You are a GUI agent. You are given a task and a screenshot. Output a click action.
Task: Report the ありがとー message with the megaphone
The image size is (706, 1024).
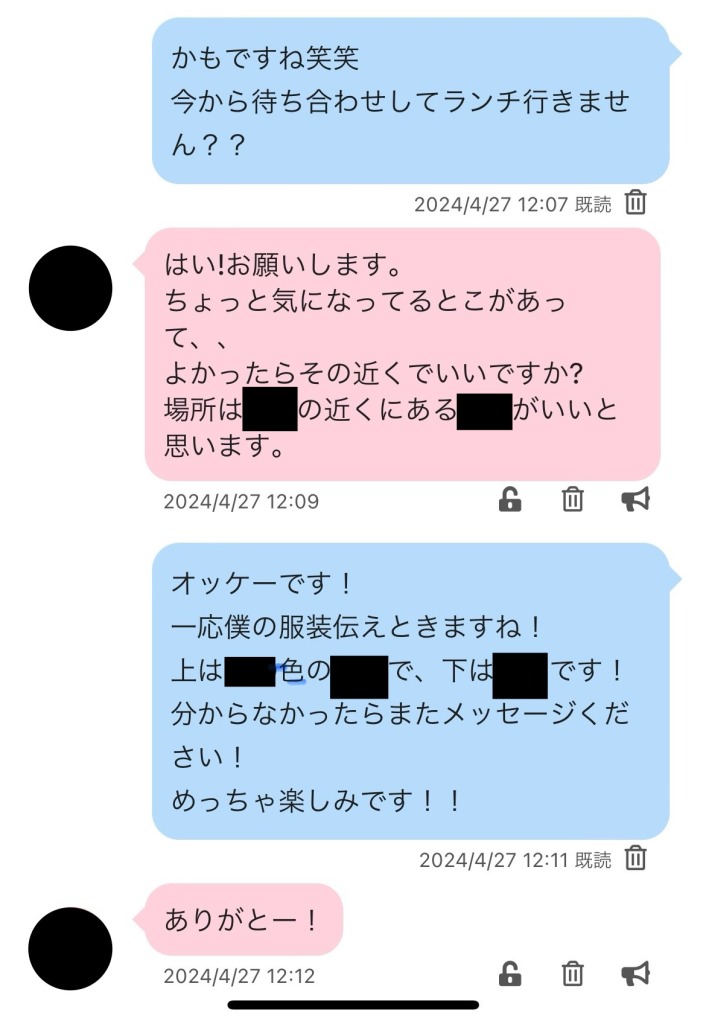[635, 974]
